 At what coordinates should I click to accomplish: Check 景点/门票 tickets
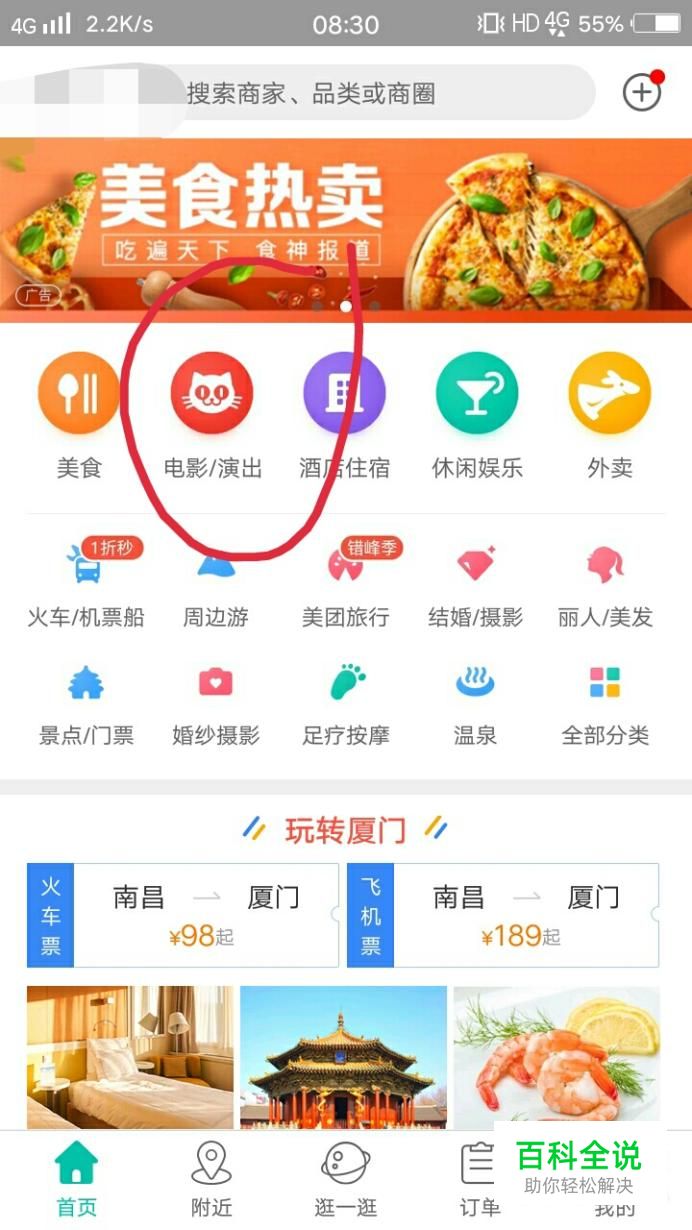pos(85,705)
